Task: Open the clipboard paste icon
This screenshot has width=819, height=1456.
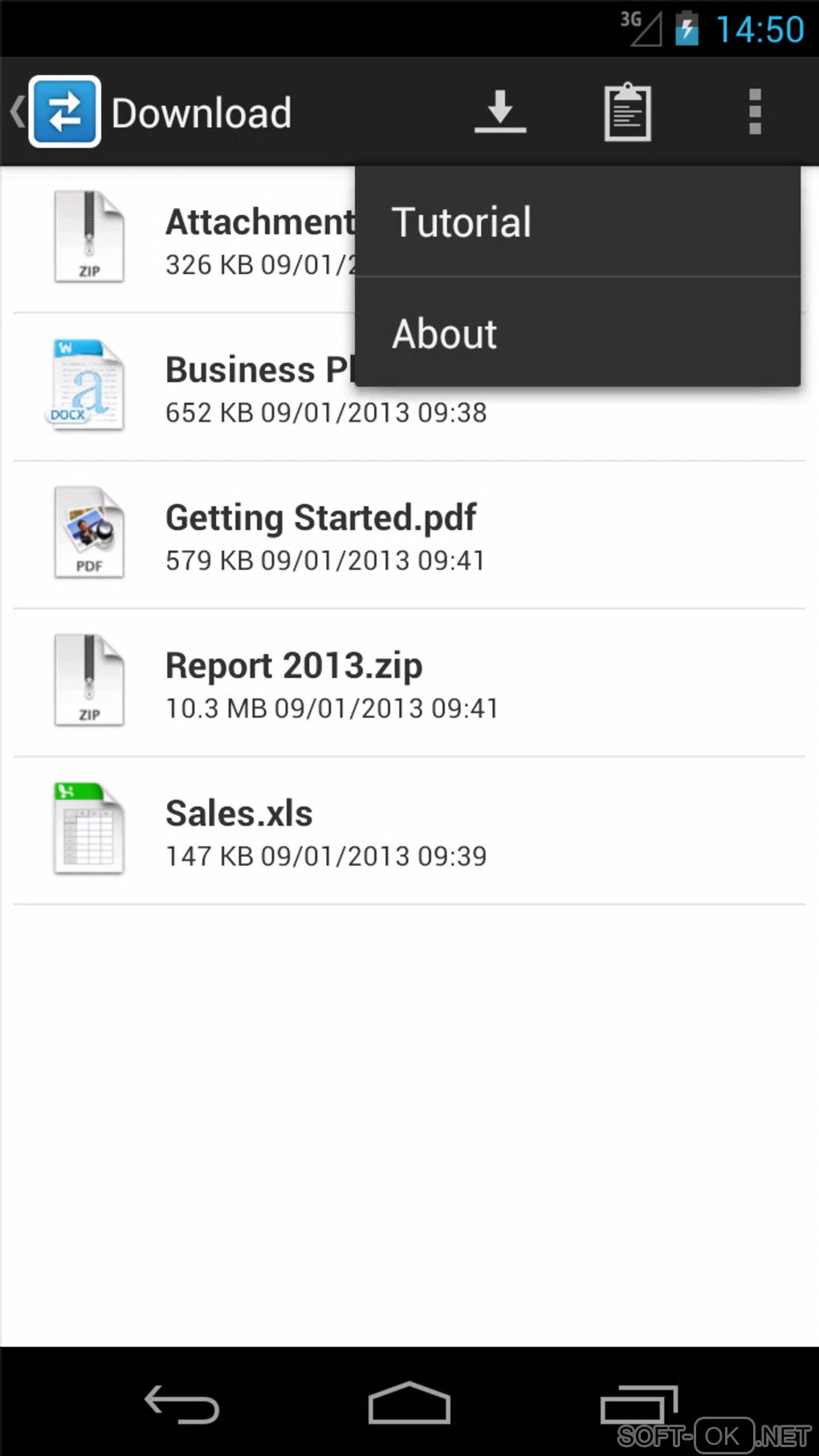Action: click(627, 112)
